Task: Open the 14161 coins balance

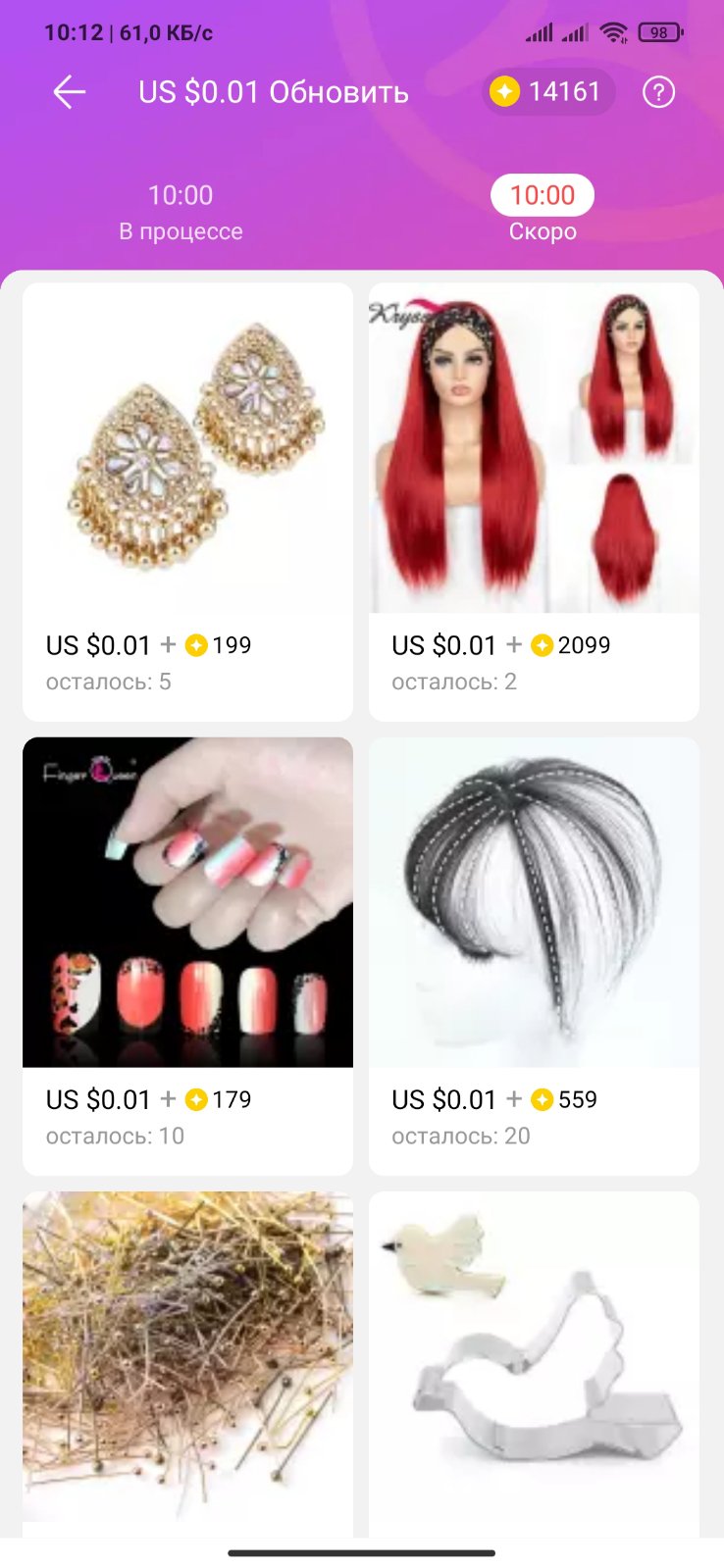Action: (x=548, y=92)
